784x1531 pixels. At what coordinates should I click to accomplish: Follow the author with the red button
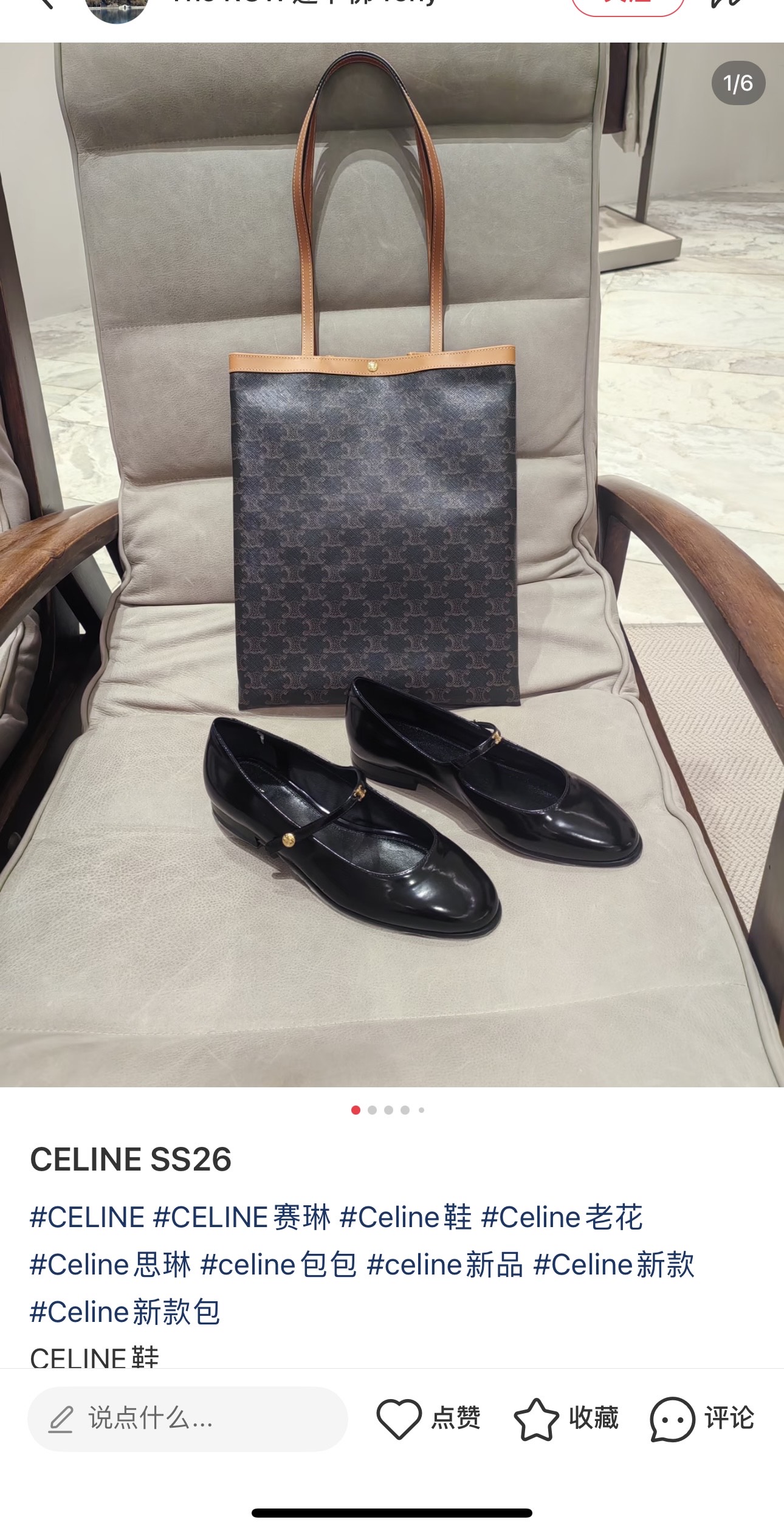(628, 5)
